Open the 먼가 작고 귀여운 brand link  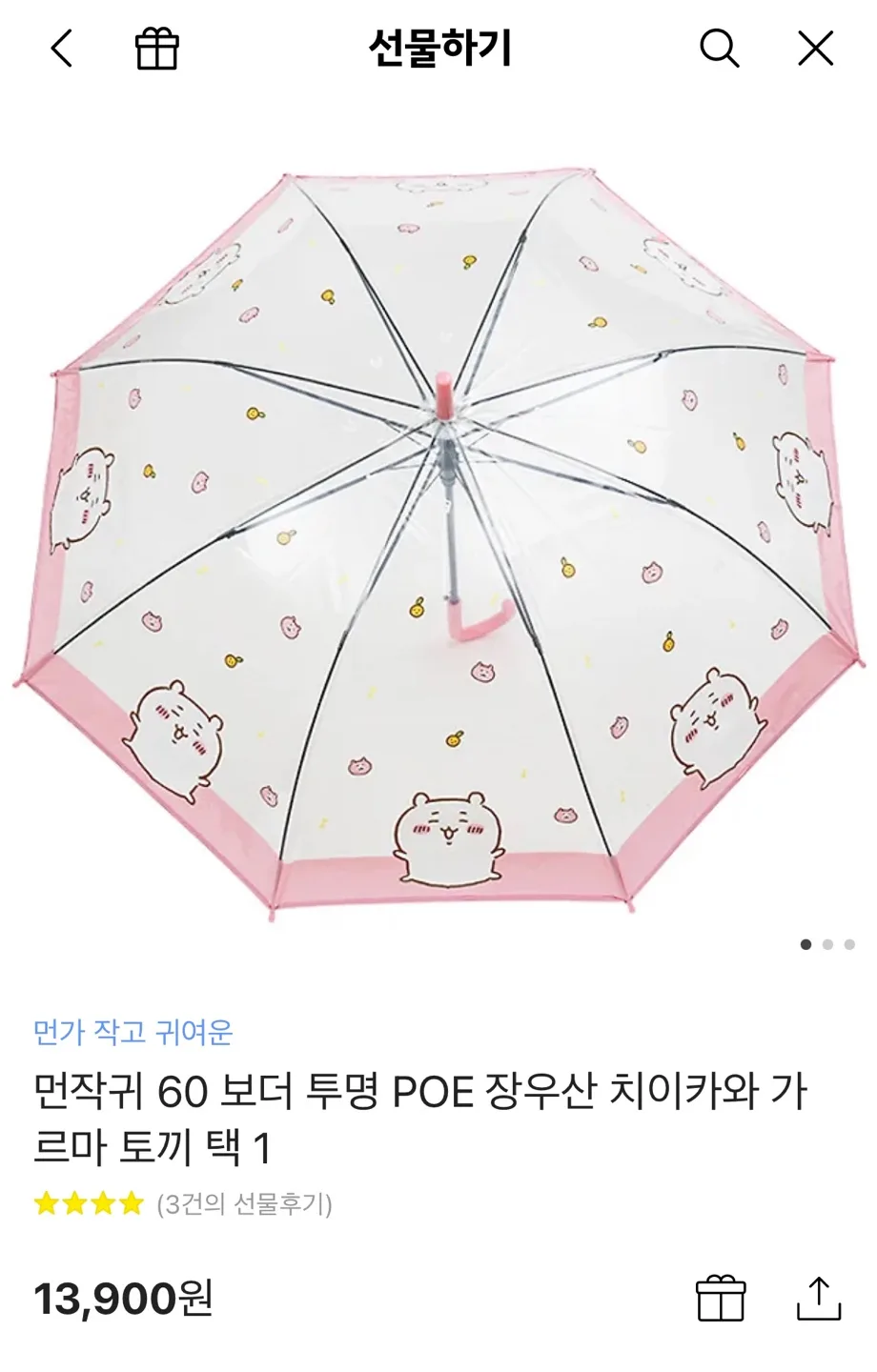[x=133, y=1032]
